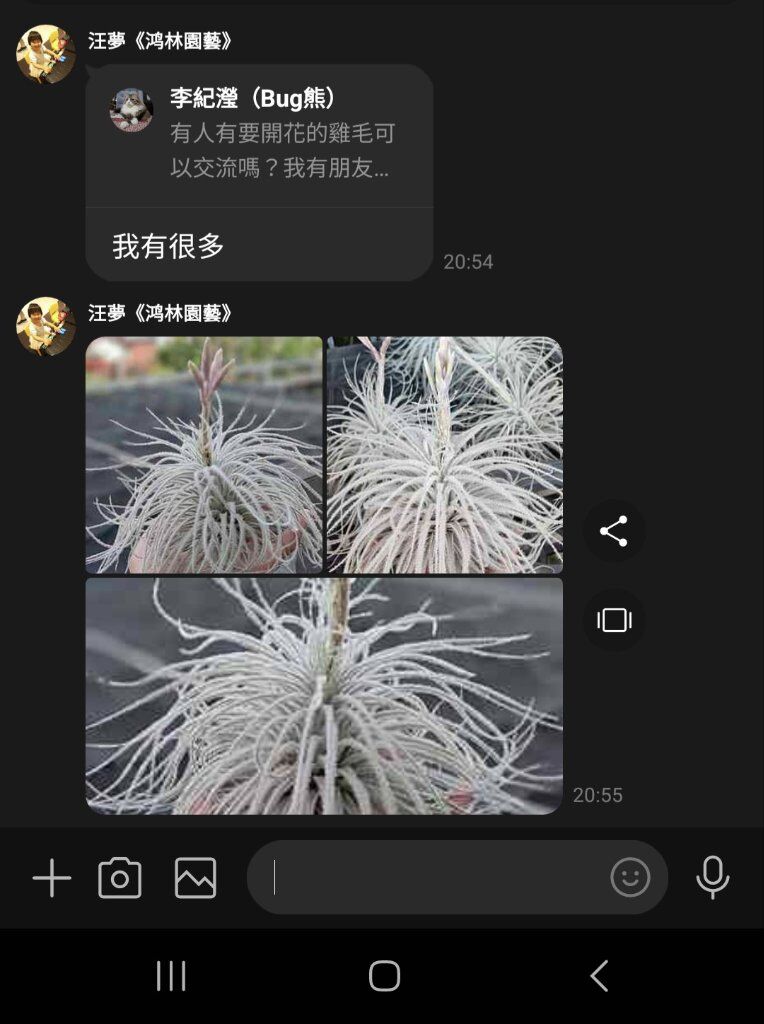Image resolution: width=764 pixels, height=1024 pixels.
Task: Open the top-right plant photo
Action: [x=445, y=455]
